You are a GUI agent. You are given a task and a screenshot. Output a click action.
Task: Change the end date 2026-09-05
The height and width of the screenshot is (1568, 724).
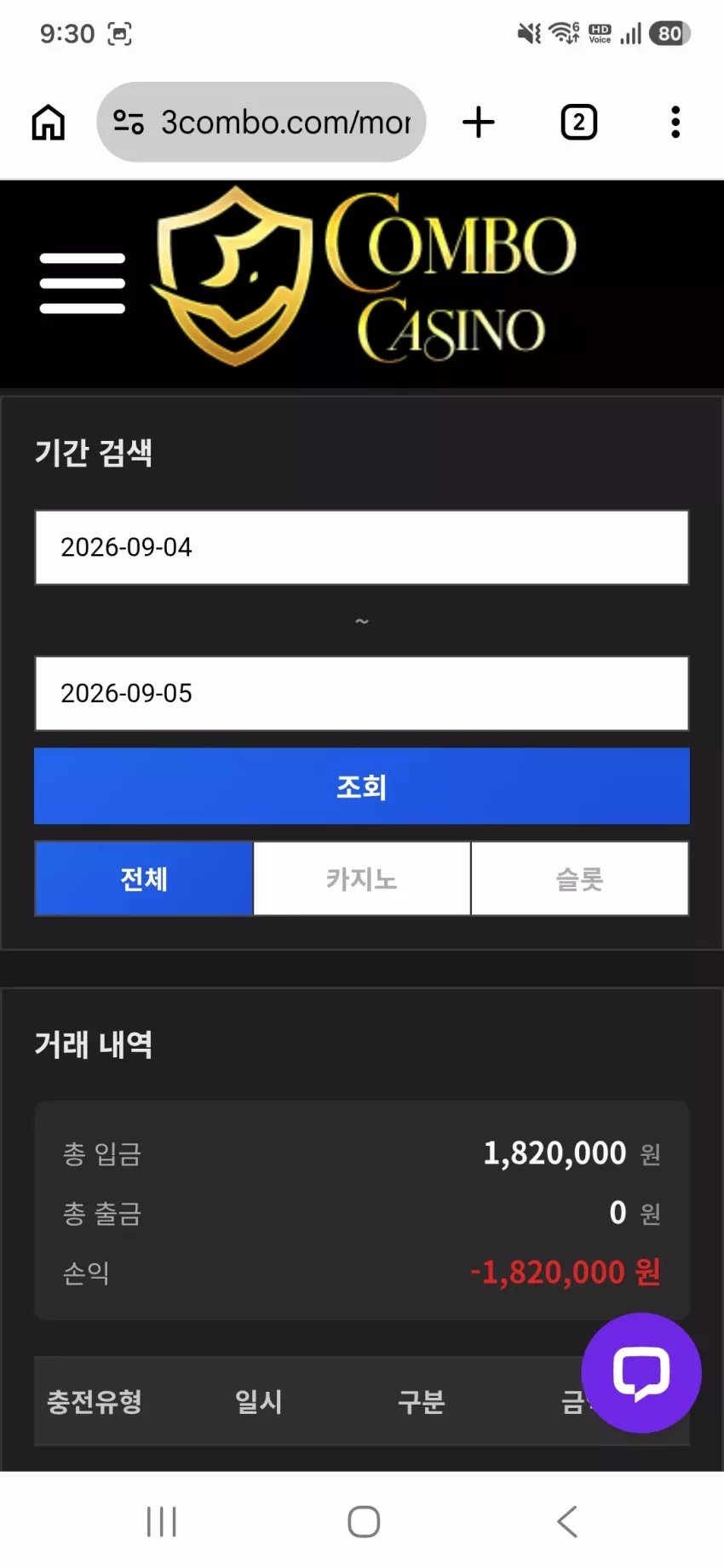click(362, 693)
